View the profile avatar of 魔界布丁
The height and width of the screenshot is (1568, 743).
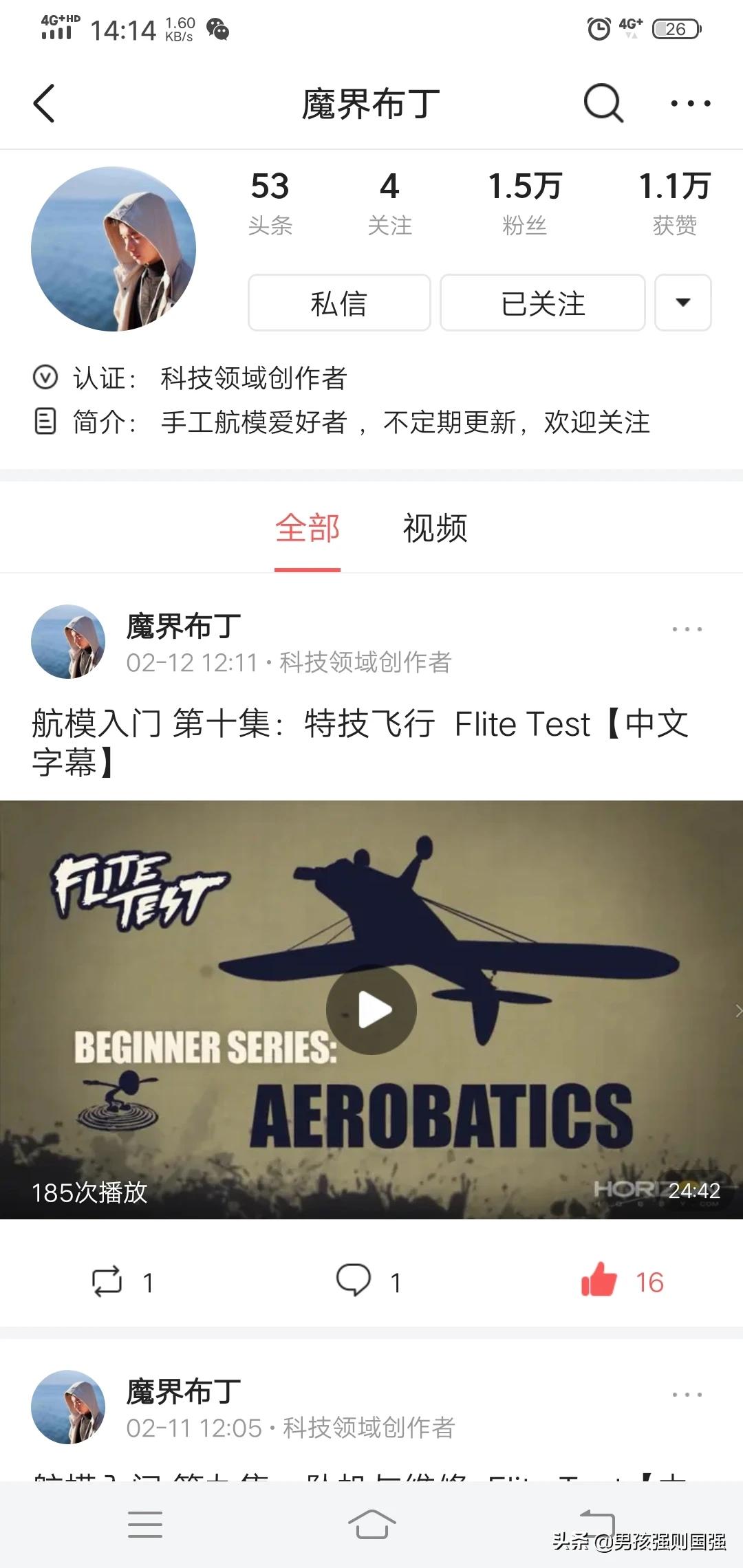coord(114,249)
